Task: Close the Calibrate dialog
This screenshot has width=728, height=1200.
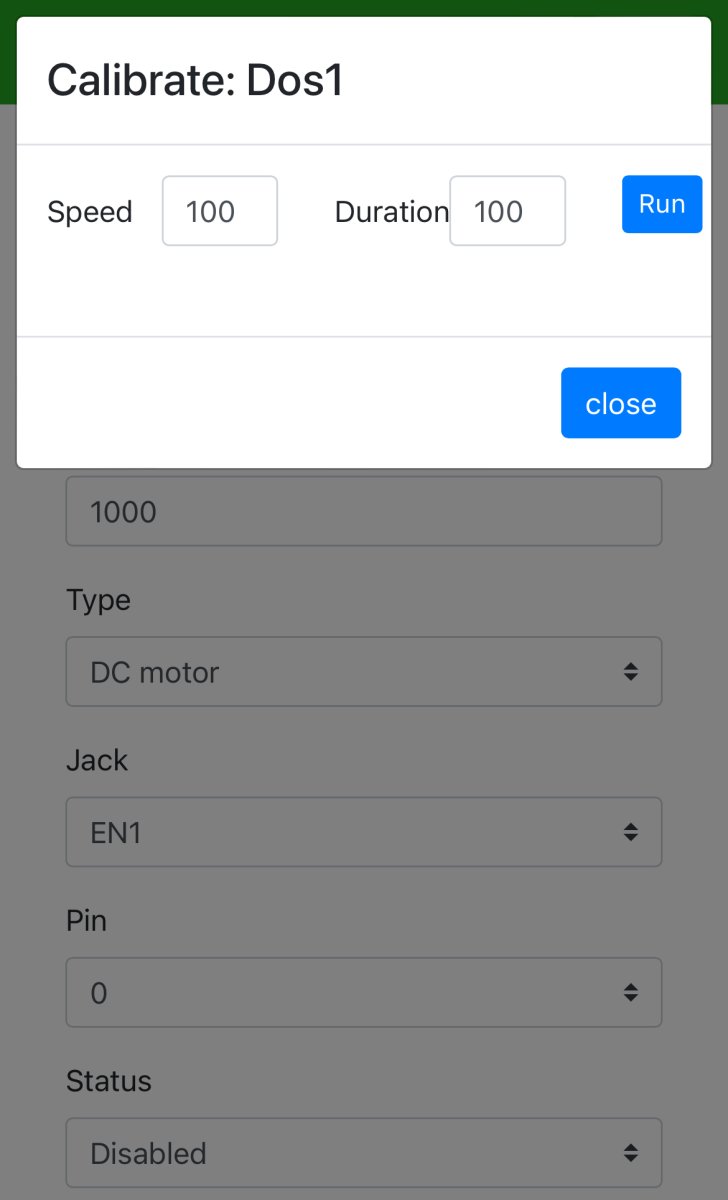Action: [x=620, y=403]
